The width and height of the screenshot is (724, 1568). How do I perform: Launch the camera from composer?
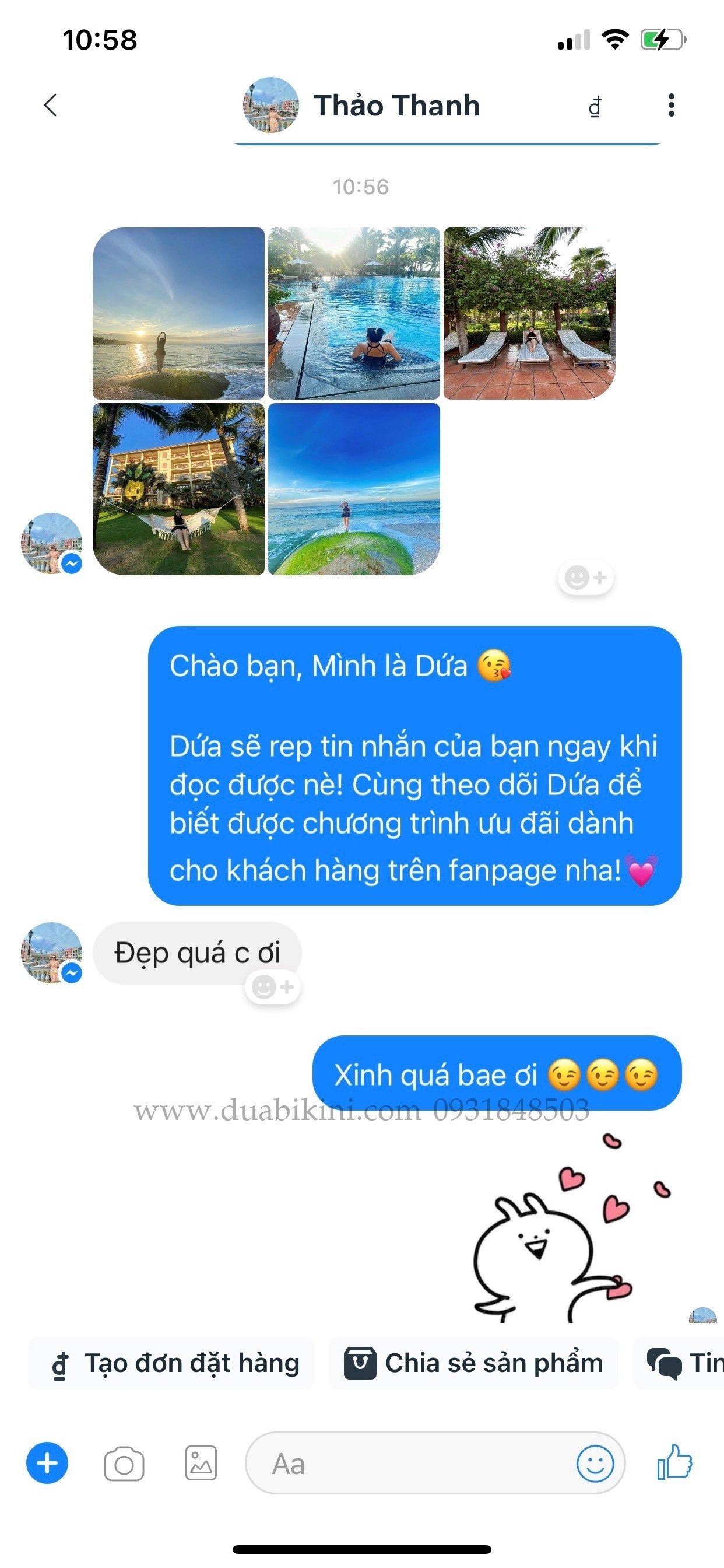click(x=124, y=1464)
